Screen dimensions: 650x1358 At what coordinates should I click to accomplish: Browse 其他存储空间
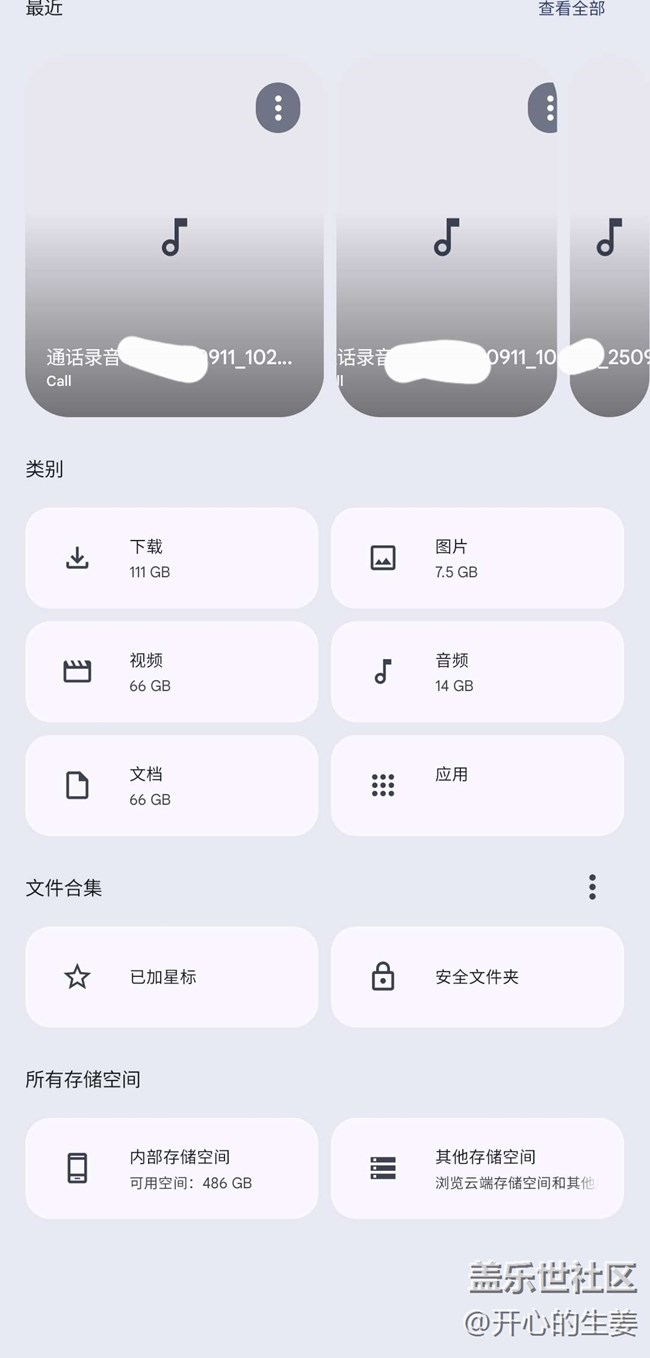[477, 1168]
